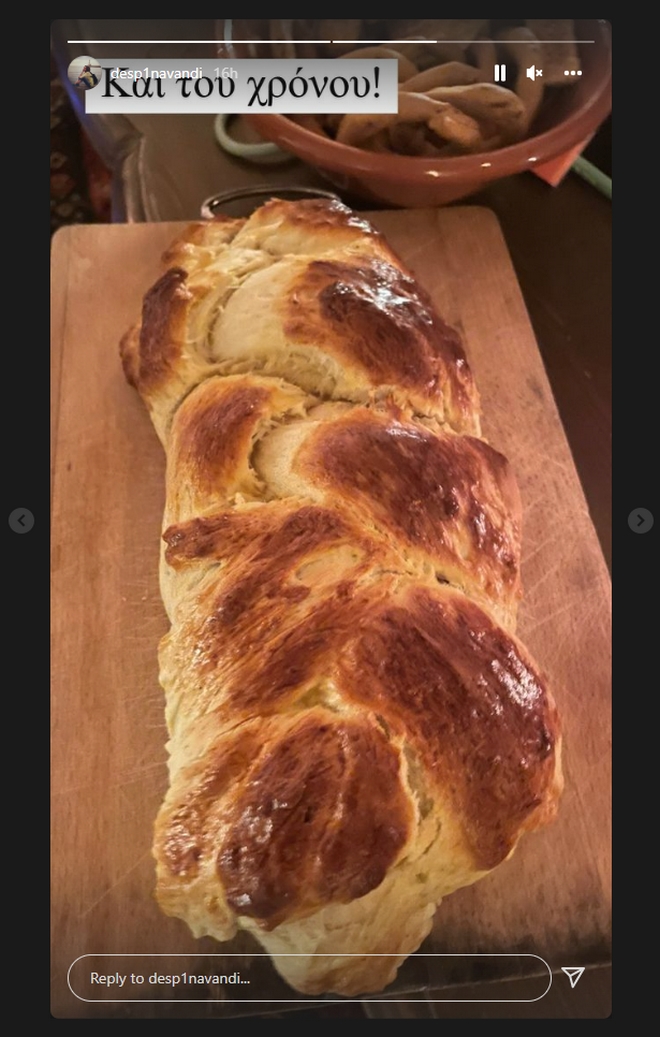Pause the story playback
This screenshot has width=660, height=1037.
[x=500, y=73]
